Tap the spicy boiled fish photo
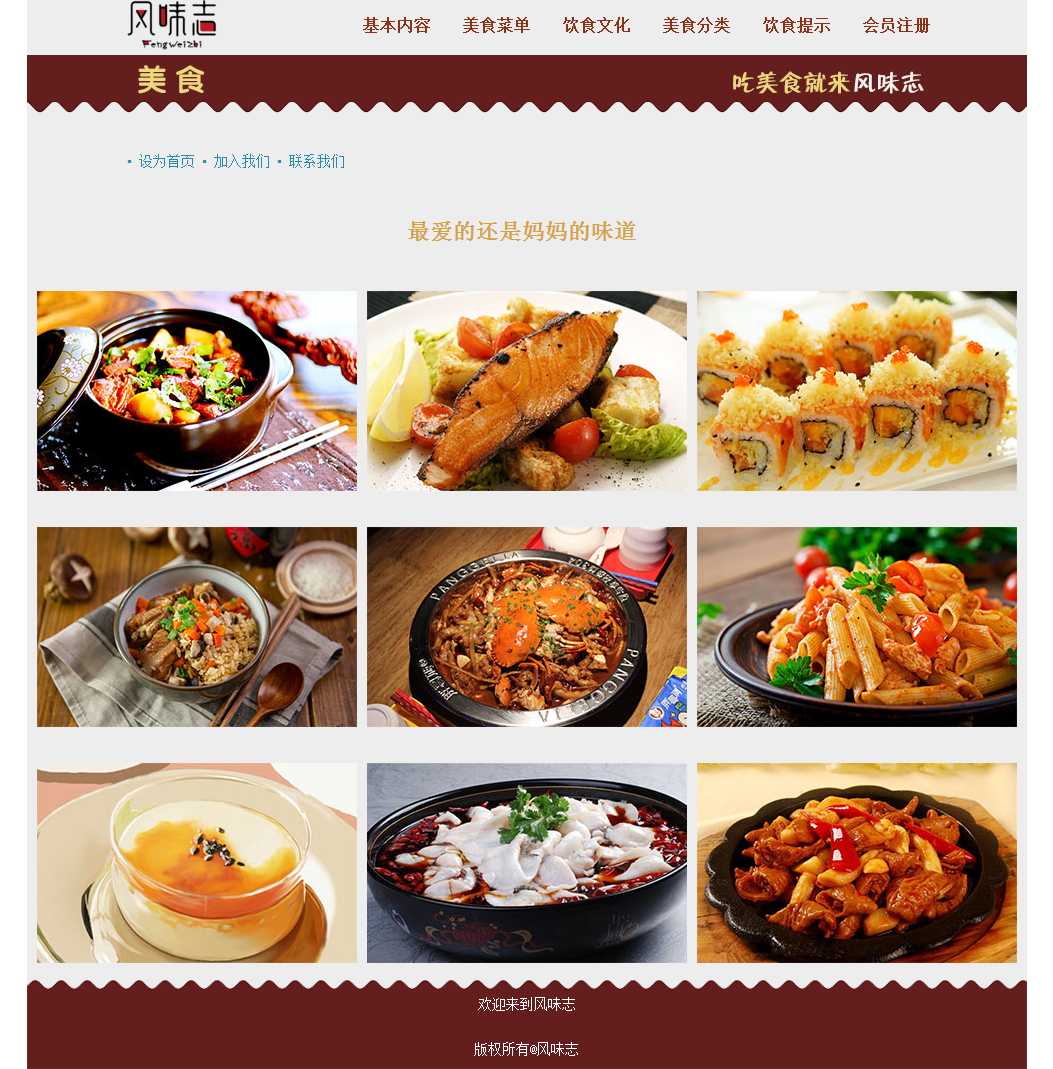This screenshot has height=1069, width=1053. point(527,863)
